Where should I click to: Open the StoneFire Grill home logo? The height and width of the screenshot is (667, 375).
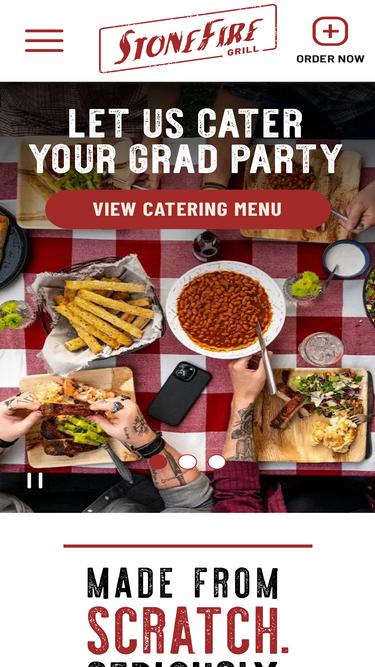[x=188, y=39]
